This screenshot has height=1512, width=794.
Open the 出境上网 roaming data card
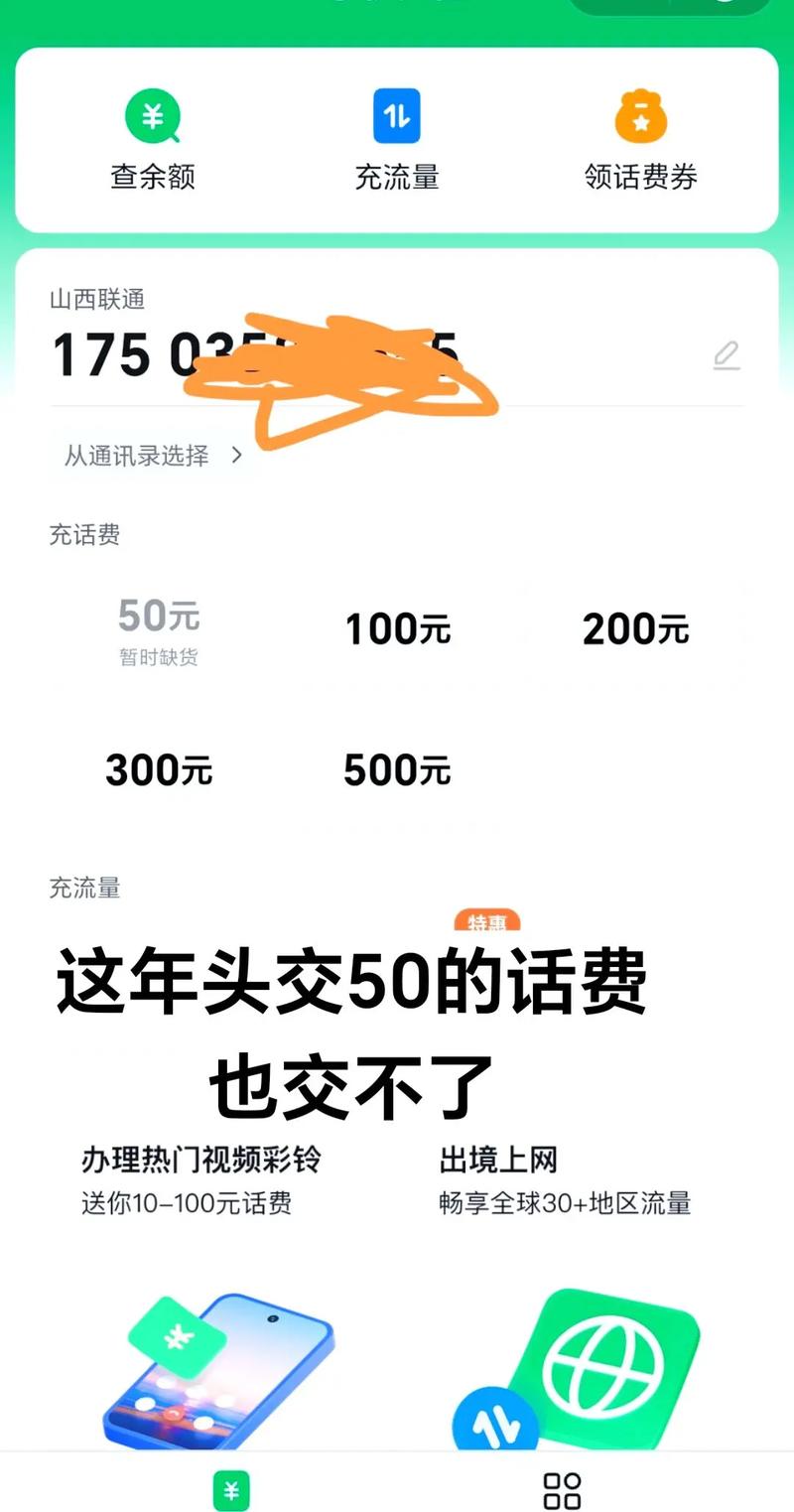(x=576, y=1291)
